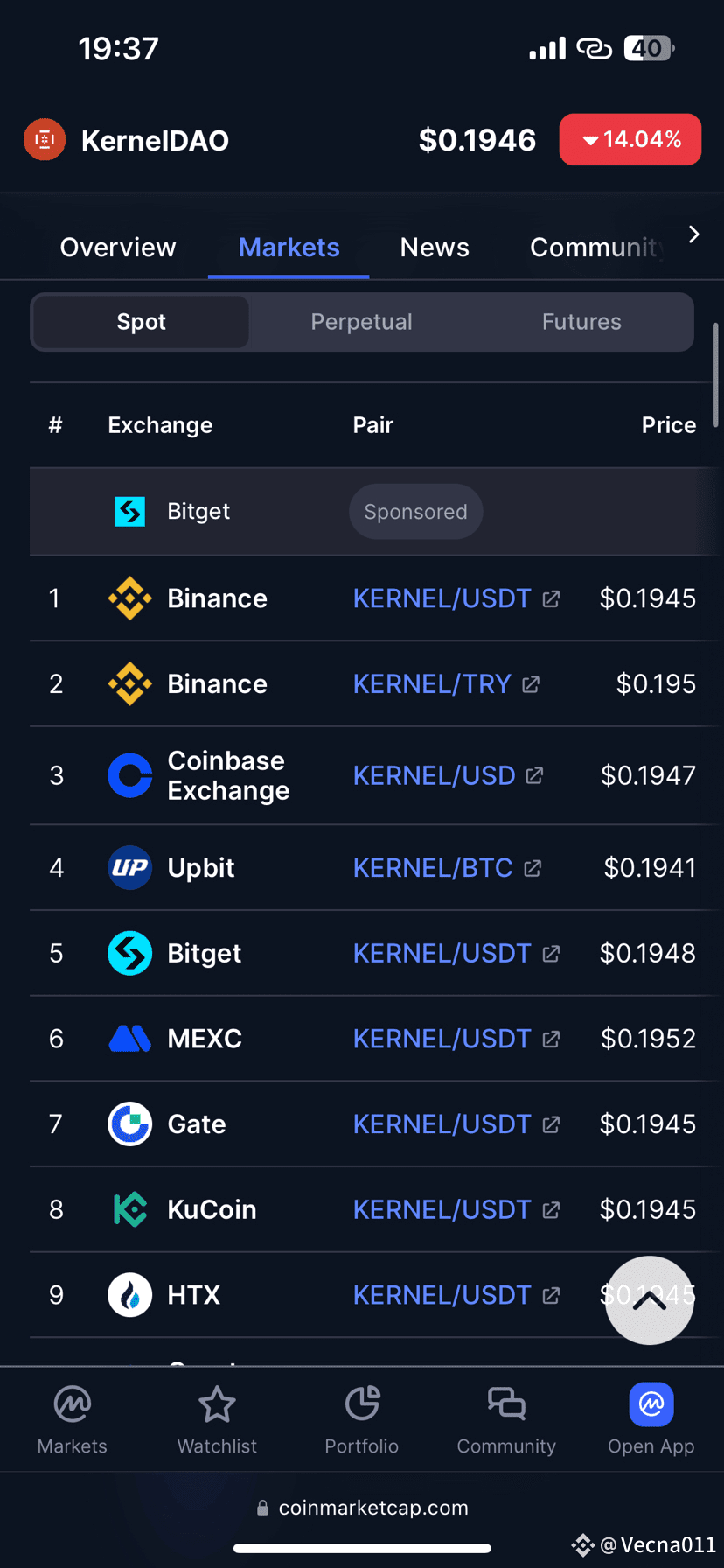Select the Perpetual markets segment
Screen dimensions: 724x1568
361,322
